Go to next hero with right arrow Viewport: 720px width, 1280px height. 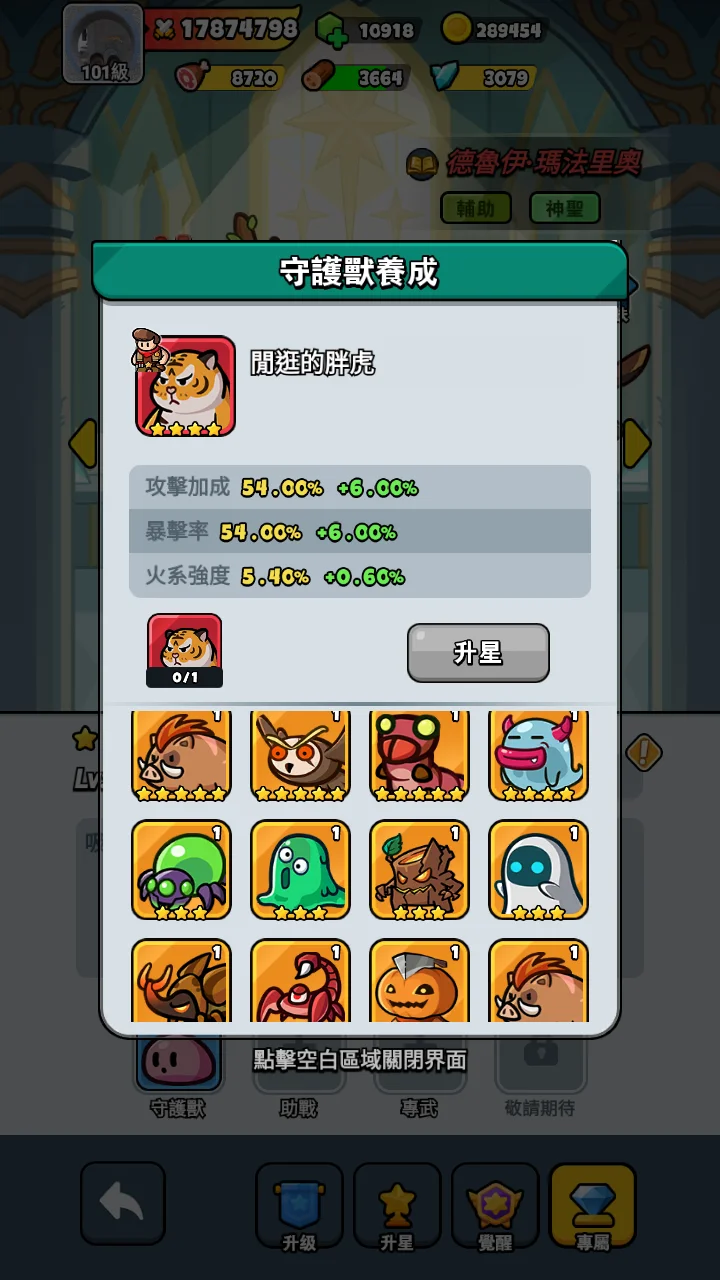point(636,442)
